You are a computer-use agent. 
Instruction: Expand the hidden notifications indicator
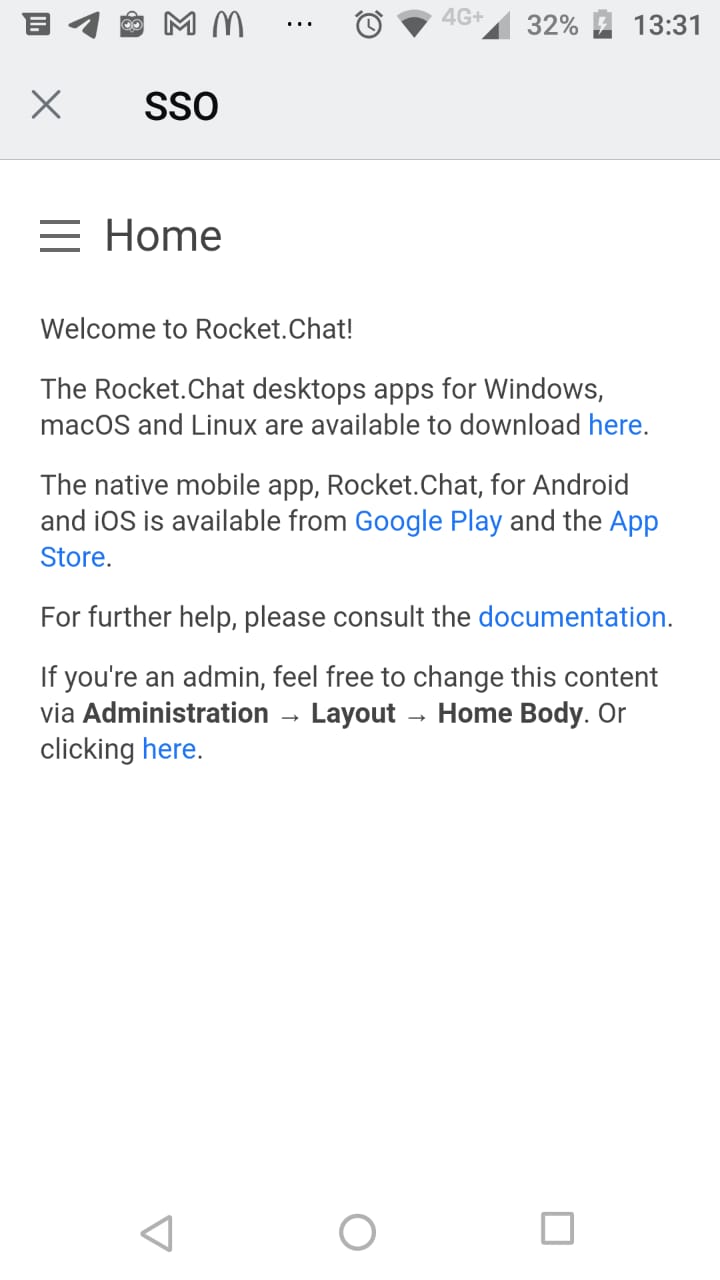tap(300, 25)
